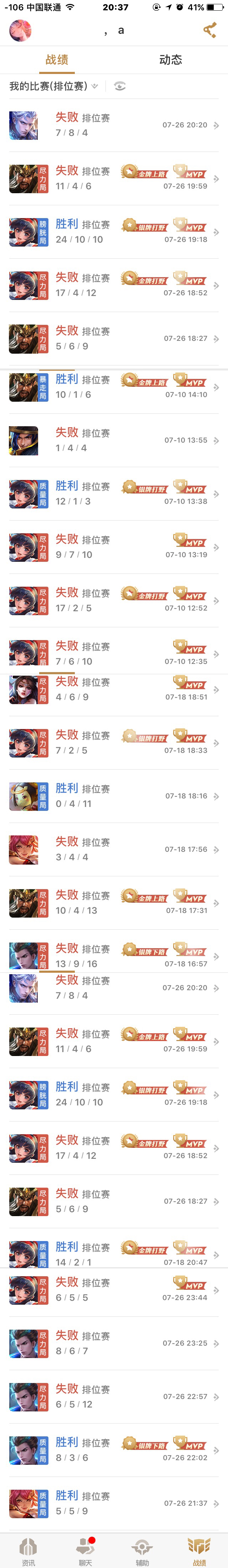
Task: Toggle match visibility with the eye icon
Action: click(x=119, y=86)
